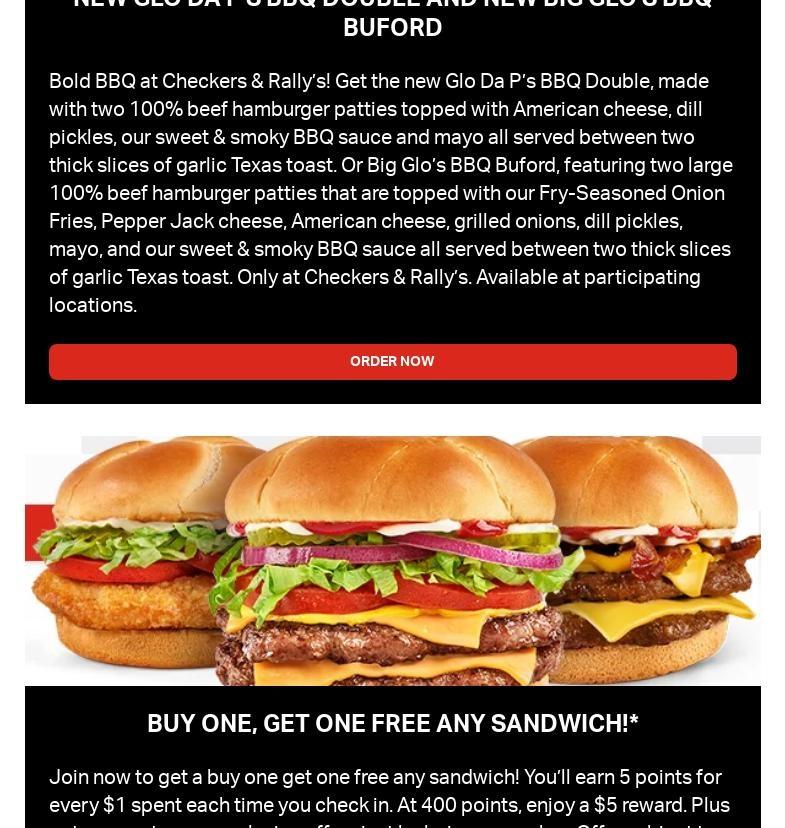Click the sandwich offer asterisk footnote marker
785x828 pixels.
click(x=633, y=722)
